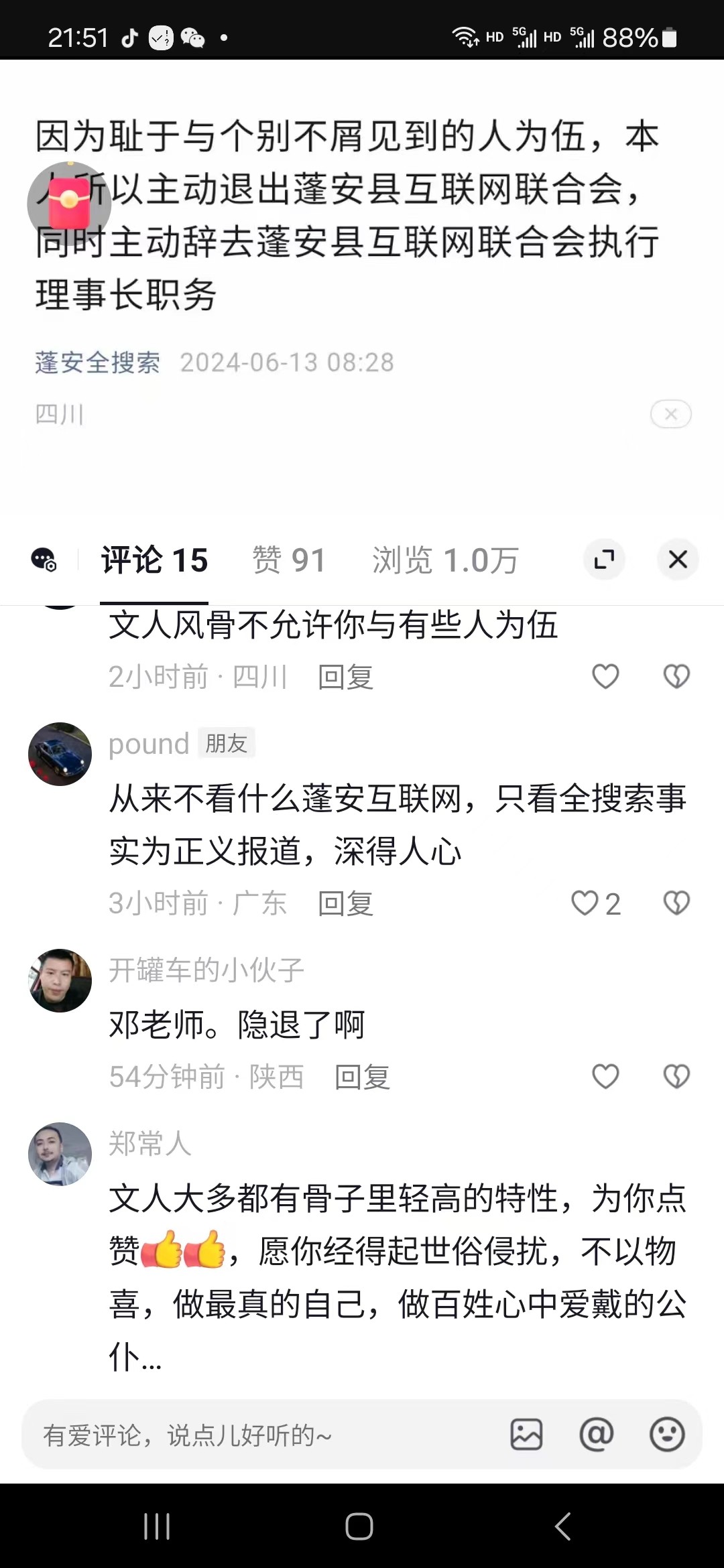Image resolution: width=724 pixels, height=1568 pixels.
Task: Open comment settings icon beside 评论
Action: tap(44, 560)
